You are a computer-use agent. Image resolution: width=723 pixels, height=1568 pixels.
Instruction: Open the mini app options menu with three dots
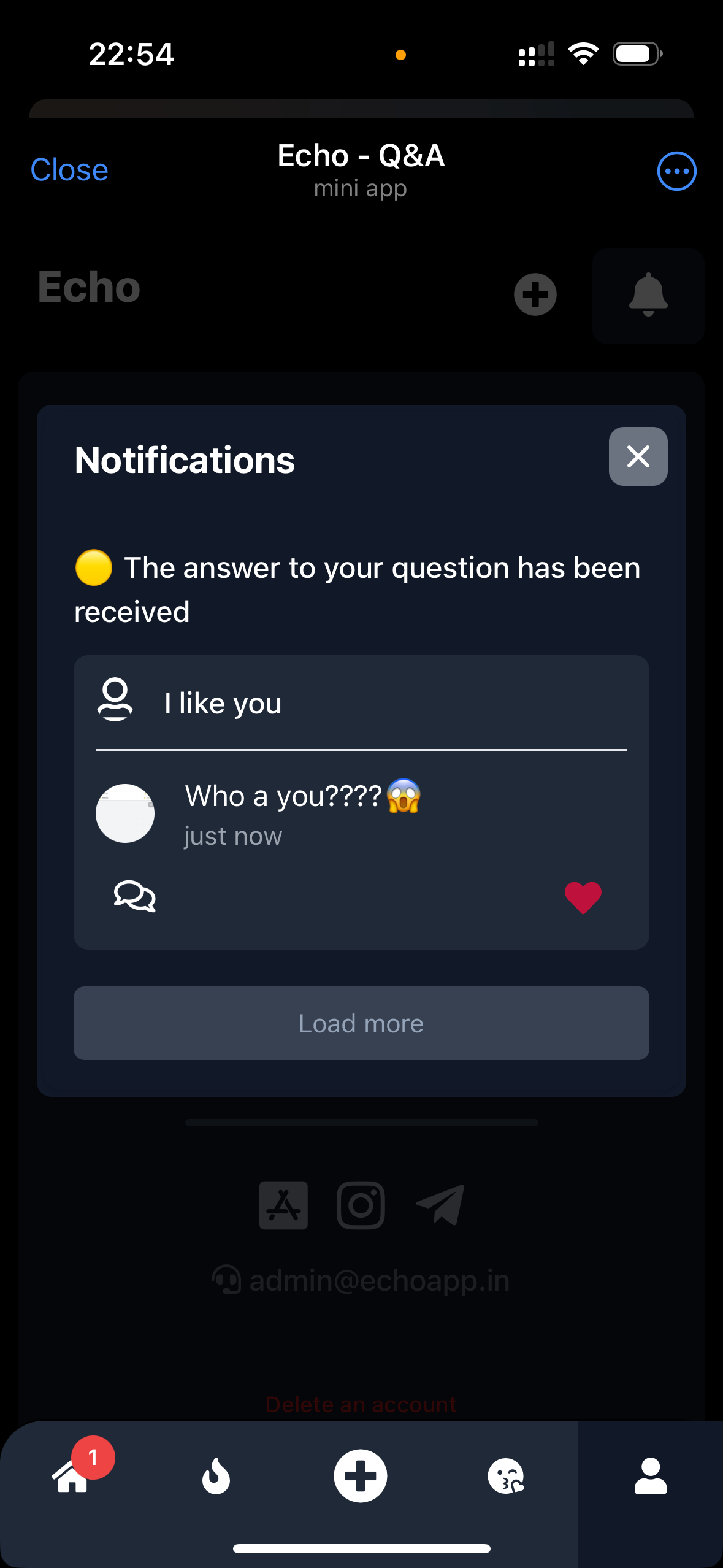point(676,171)
